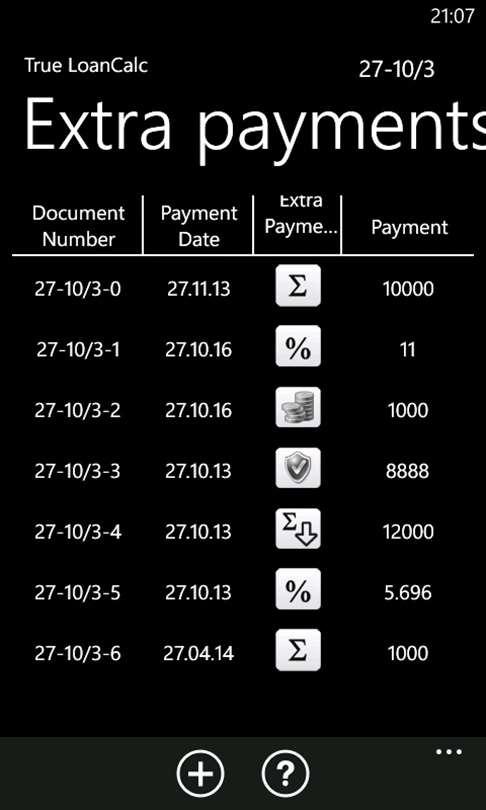Open the help question mark button
The height and width of the screenshot is (810, 486).
click(285, 774)
